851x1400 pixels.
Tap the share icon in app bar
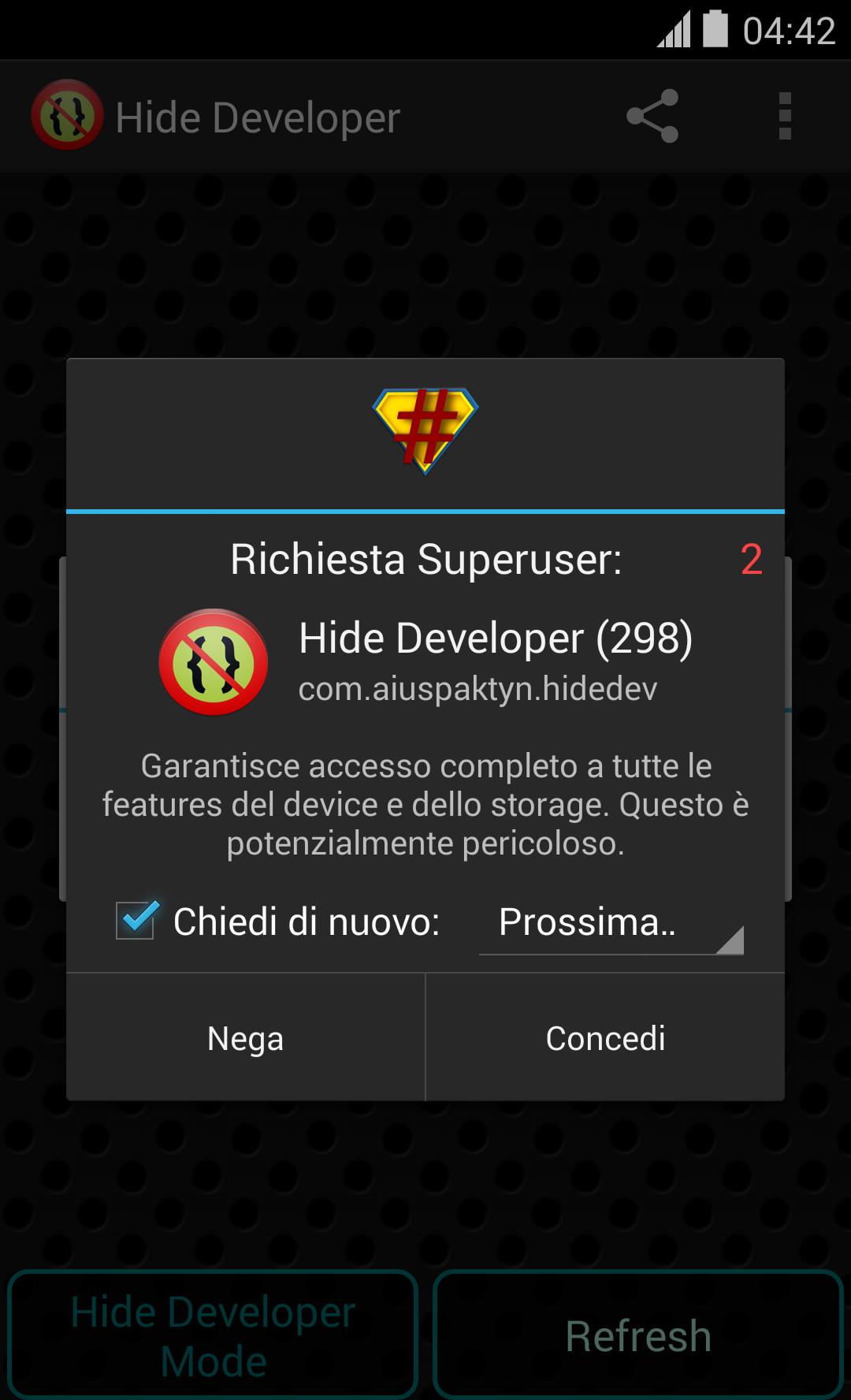652,116
